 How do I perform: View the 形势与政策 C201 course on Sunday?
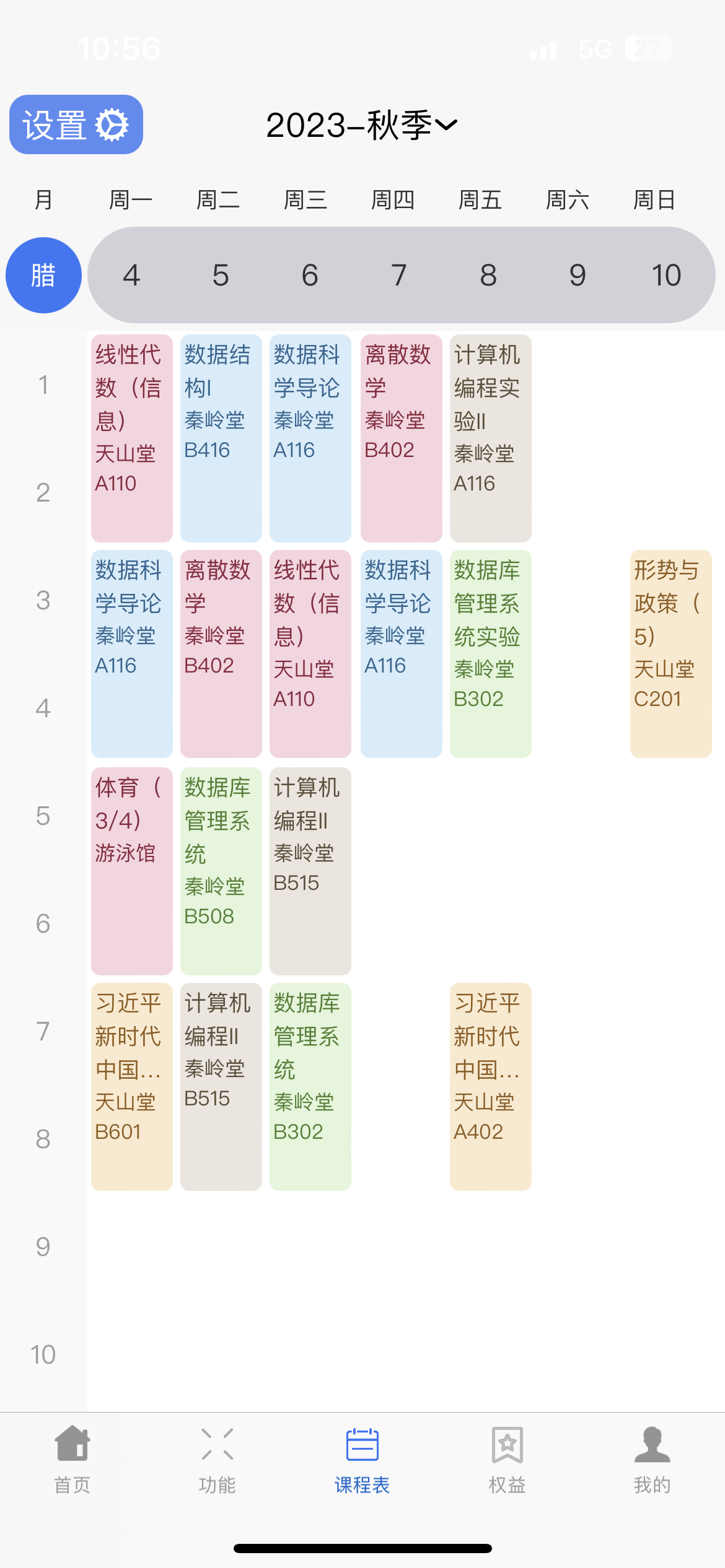pyautogui.click(x=670, y=653)
